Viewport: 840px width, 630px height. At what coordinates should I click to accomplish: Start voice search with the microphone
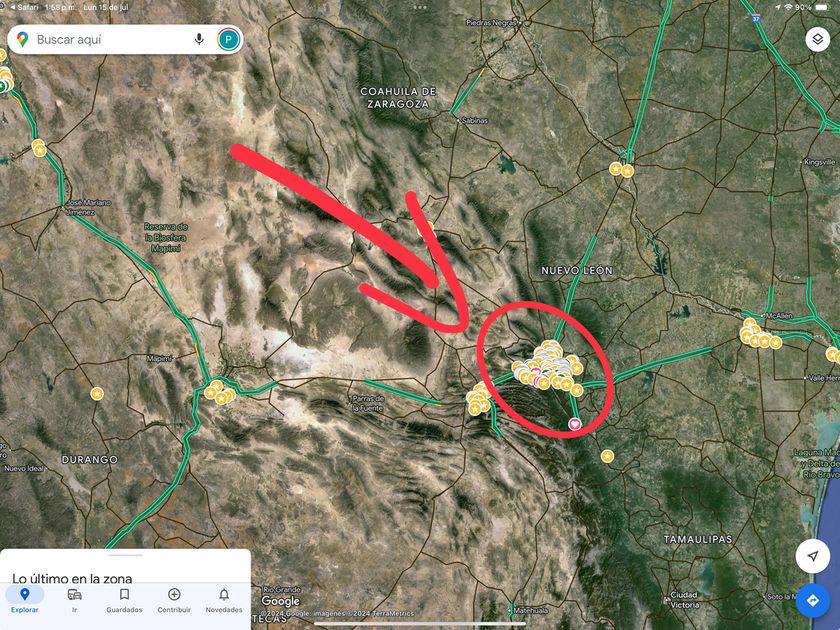coord(199,39)
